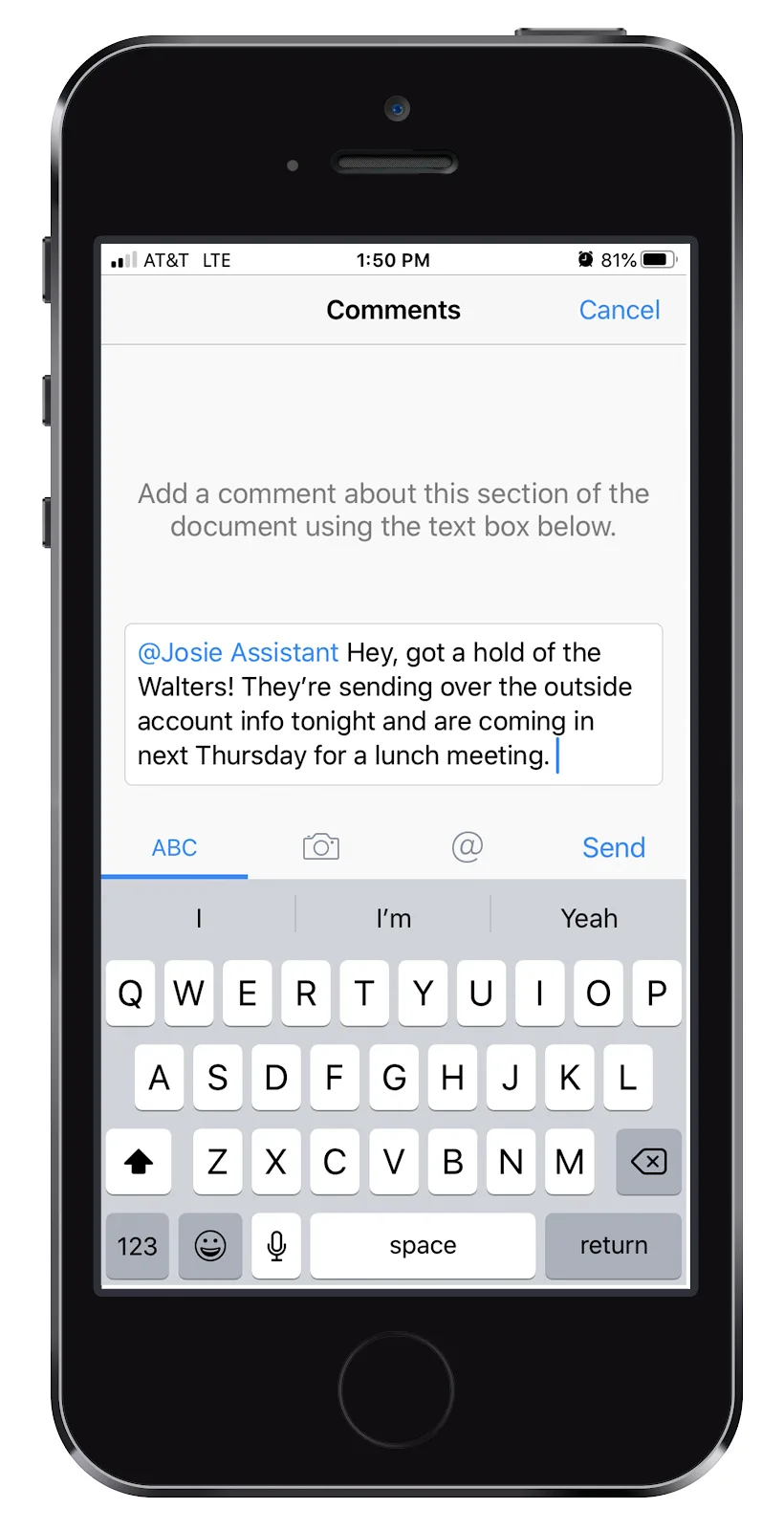Start dictation with the microphone key

coord(276,1245)
